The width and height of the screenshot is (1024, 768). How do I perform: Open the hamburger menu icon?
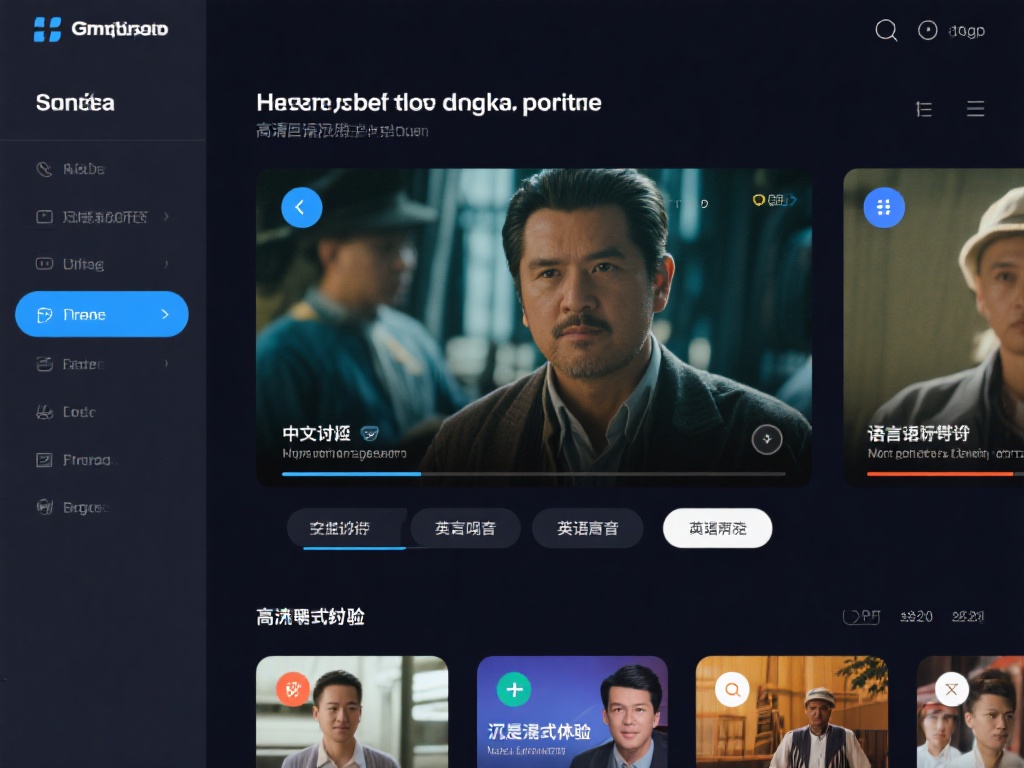pyautogui.click(x=975, y=109)
